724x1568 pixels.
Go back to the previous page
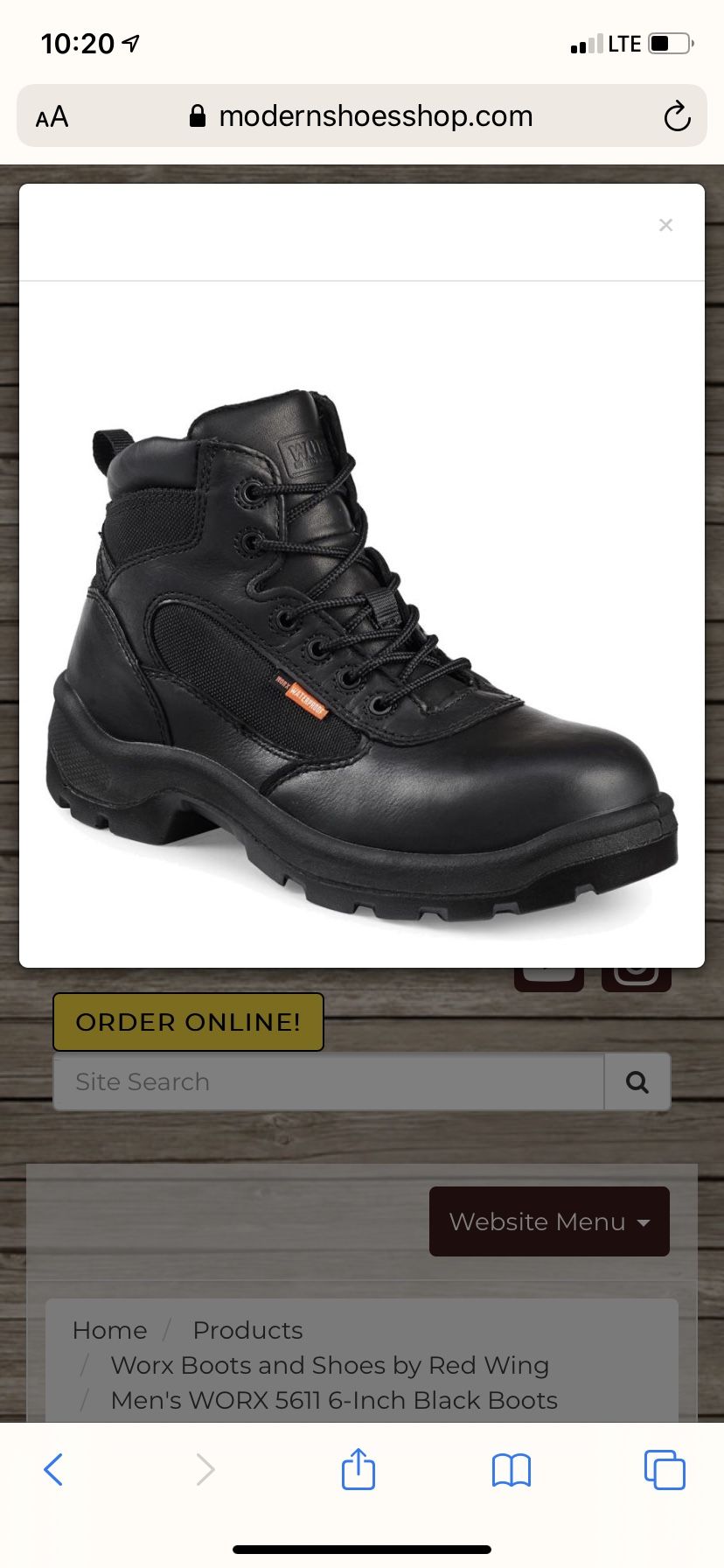53,1469
